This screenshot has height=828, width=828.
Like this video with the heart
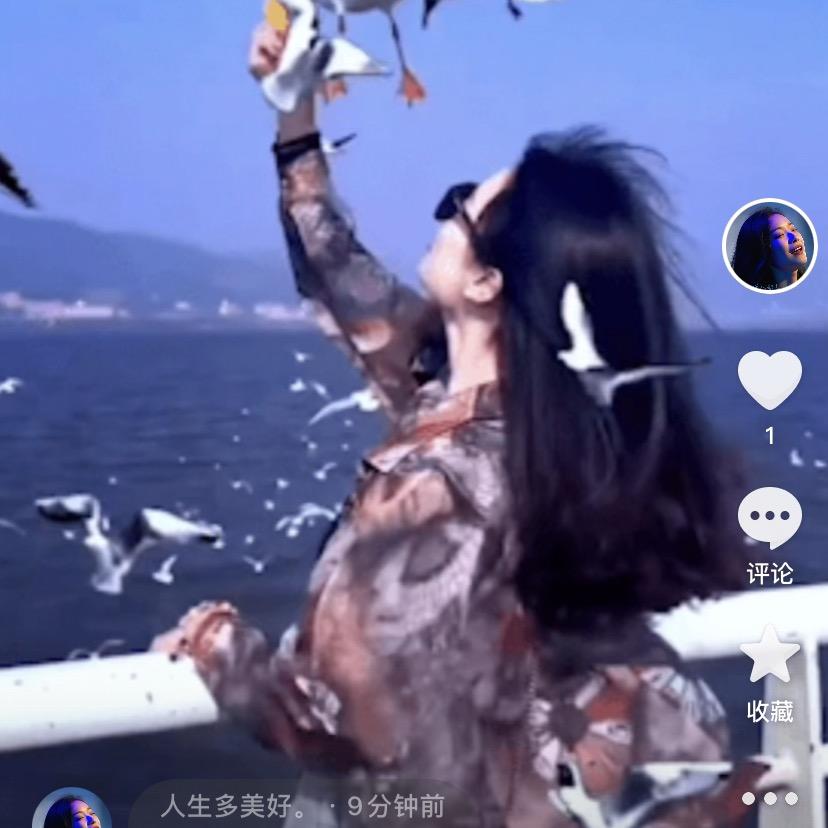pos(770,380)
